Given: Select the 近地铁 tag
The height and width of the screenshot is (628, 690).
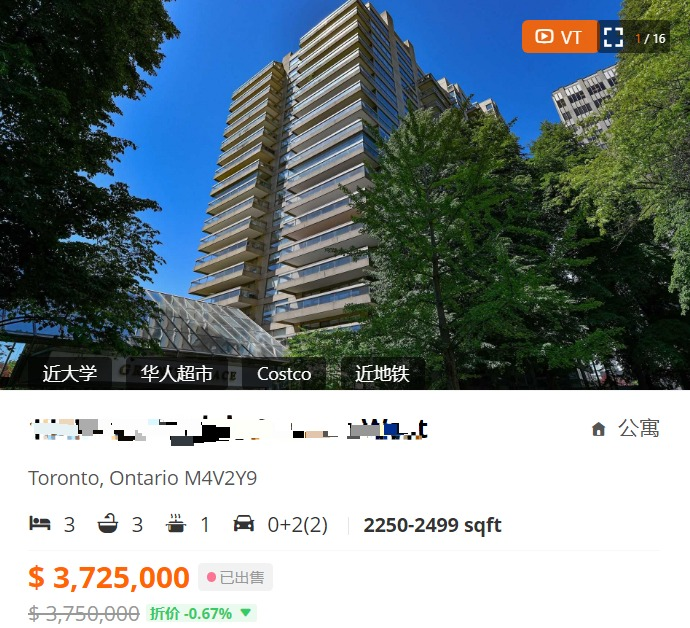Looking at the screenshot, I should 382,374.
